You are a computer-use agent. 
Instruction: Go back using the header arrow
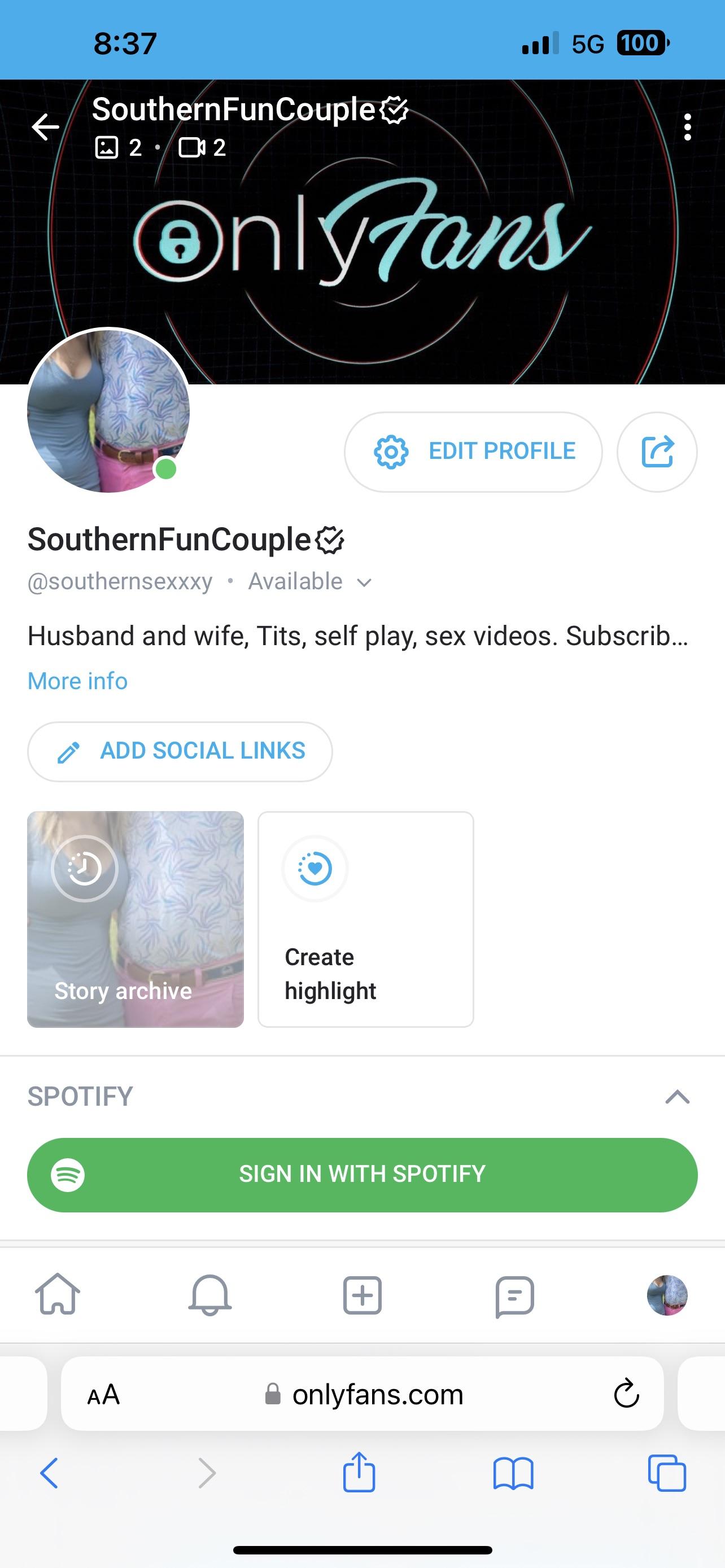coord(46,127)
